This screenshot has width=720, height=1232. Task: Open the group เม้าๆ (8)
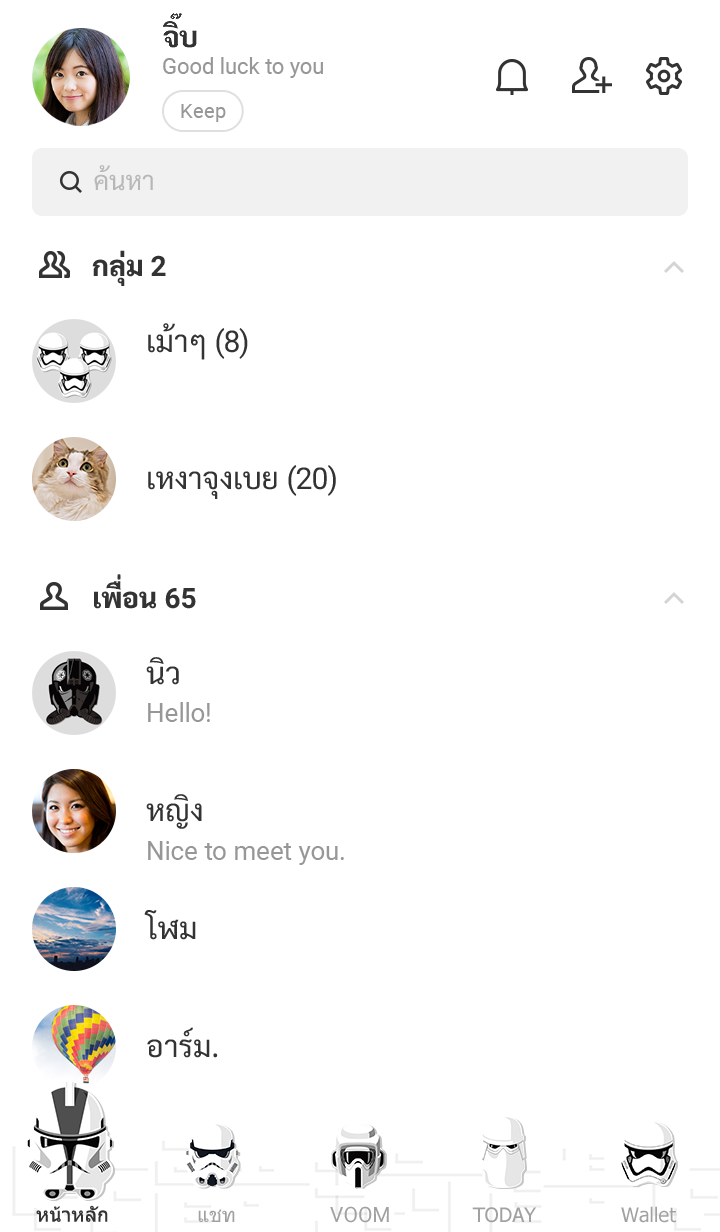coord(197,343)
